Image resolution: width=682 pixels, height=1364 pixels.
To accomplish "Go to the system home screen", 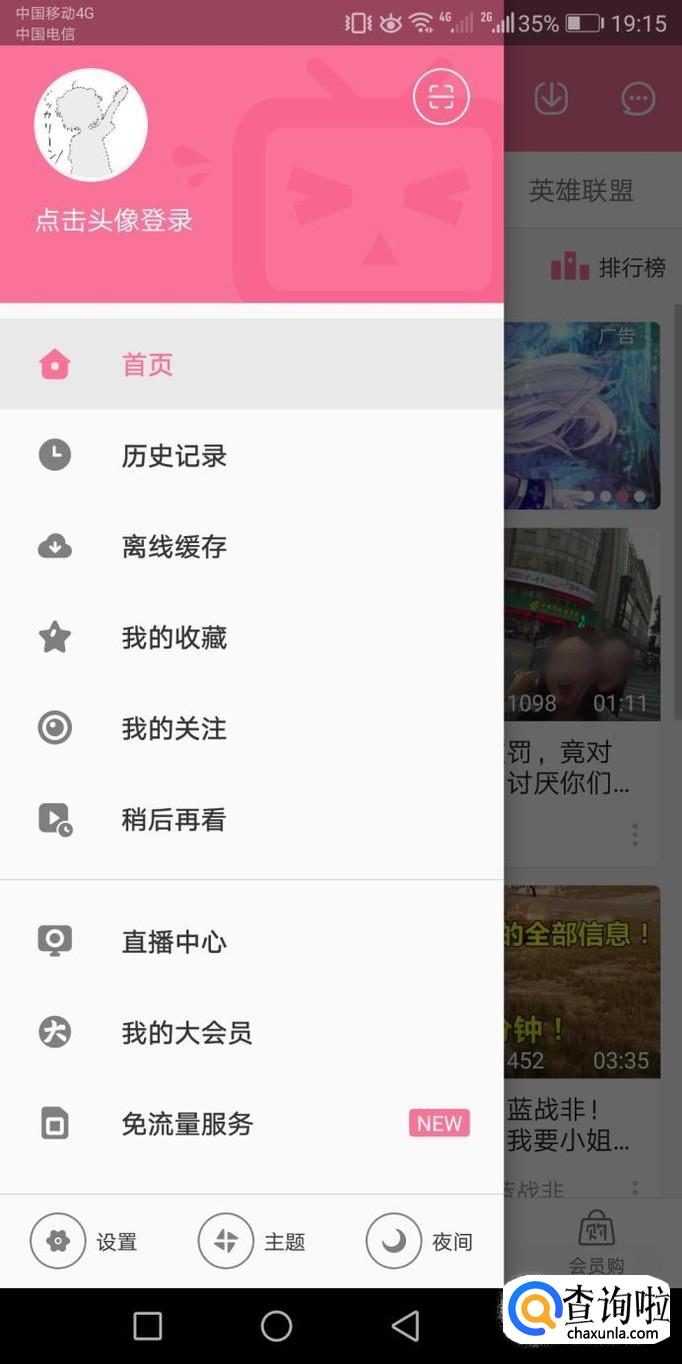I will click(276, 1326).
